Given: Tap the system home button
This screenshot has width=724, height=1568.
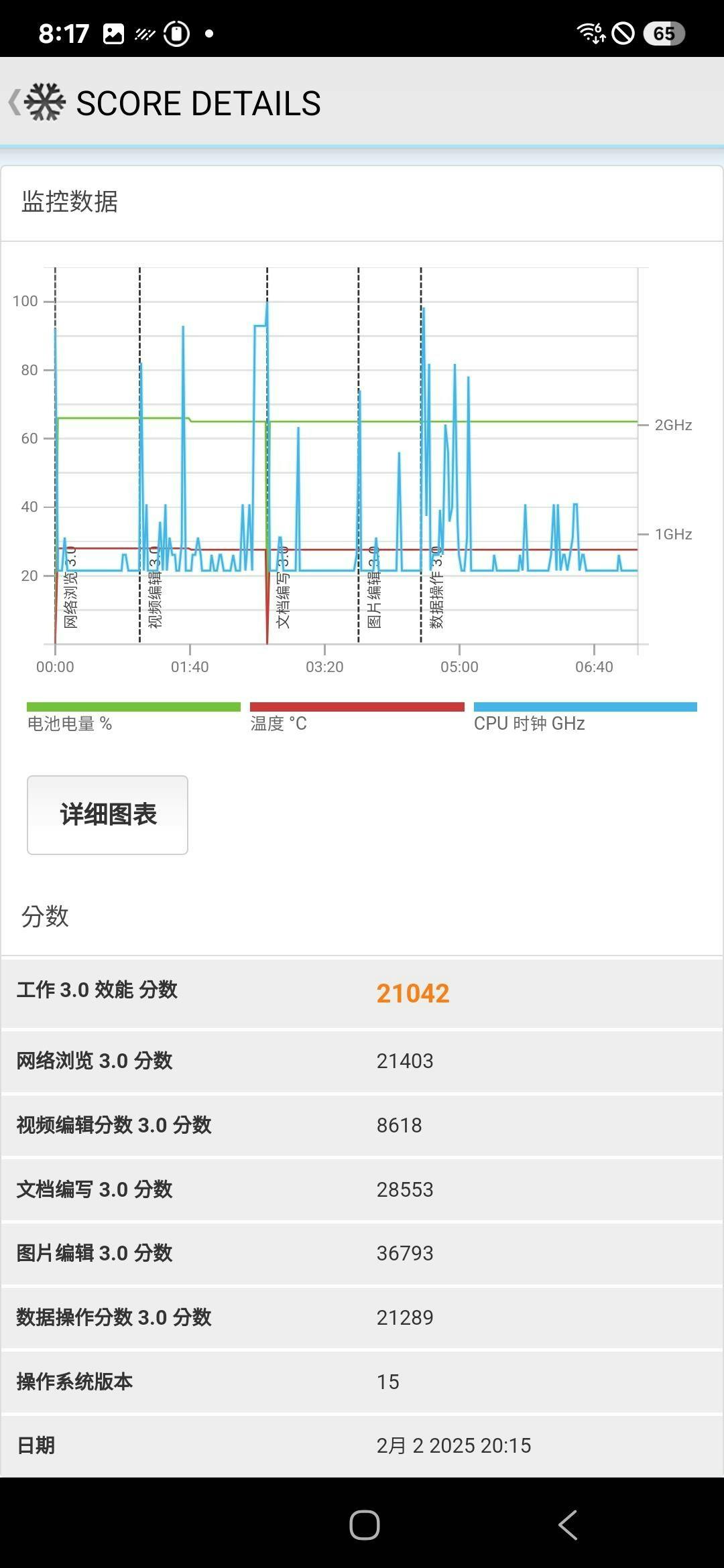Looking at the screenshot, I should coord(365,1524).
